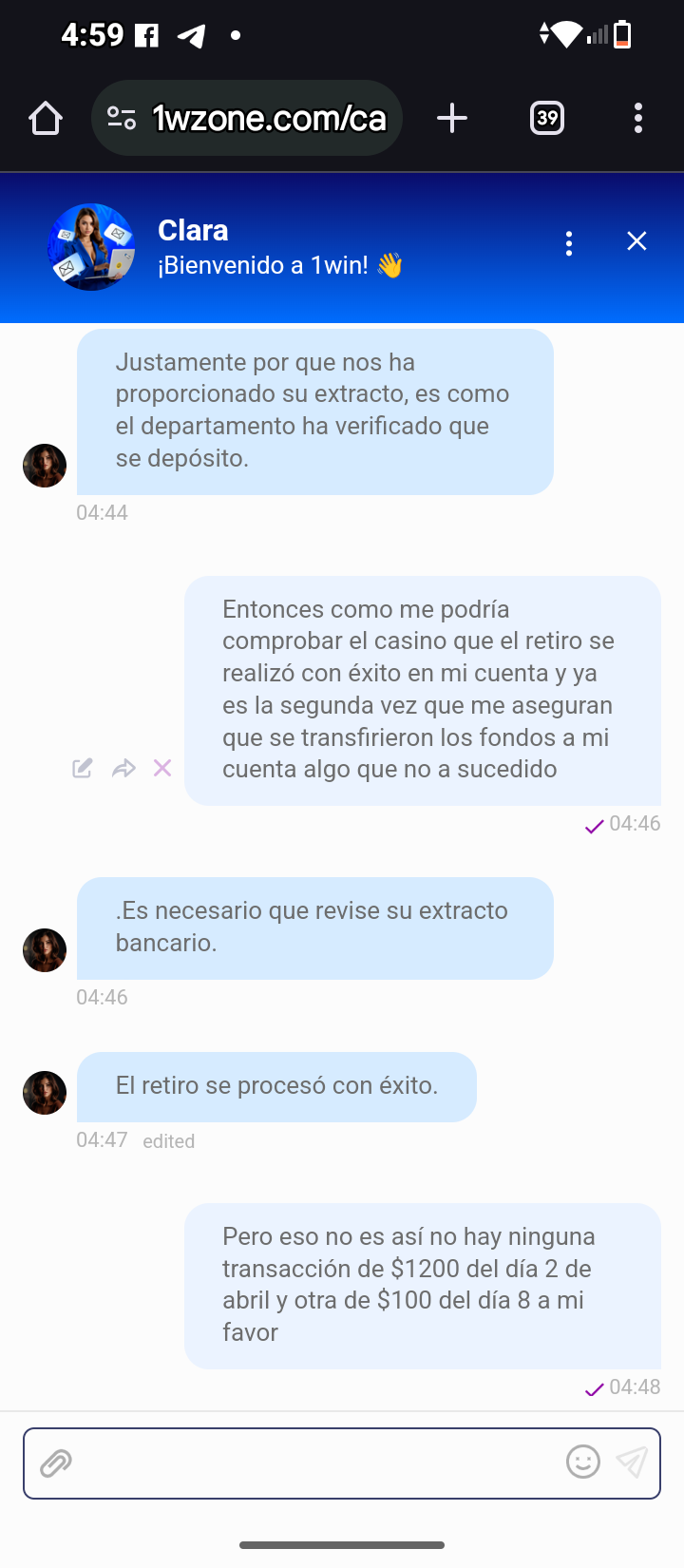Open the emoji picker

(583, 1462)
